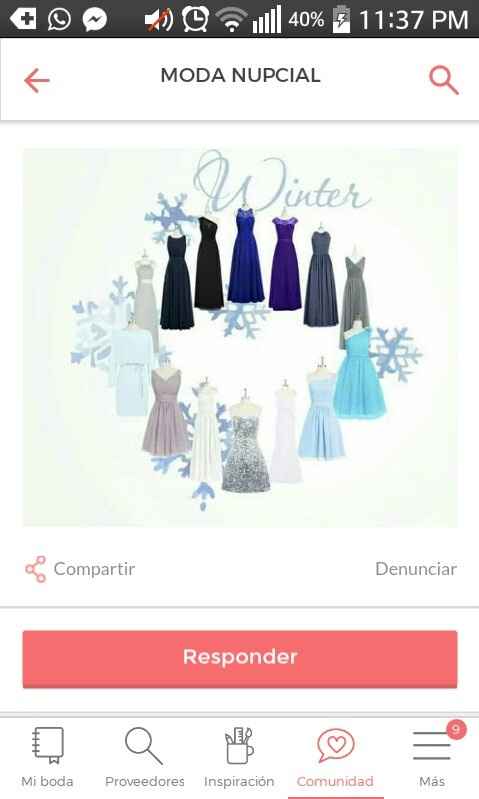Open the Winter dresses image
The width and height of the screenshot is (479, 799).
(x=240, y=337)
